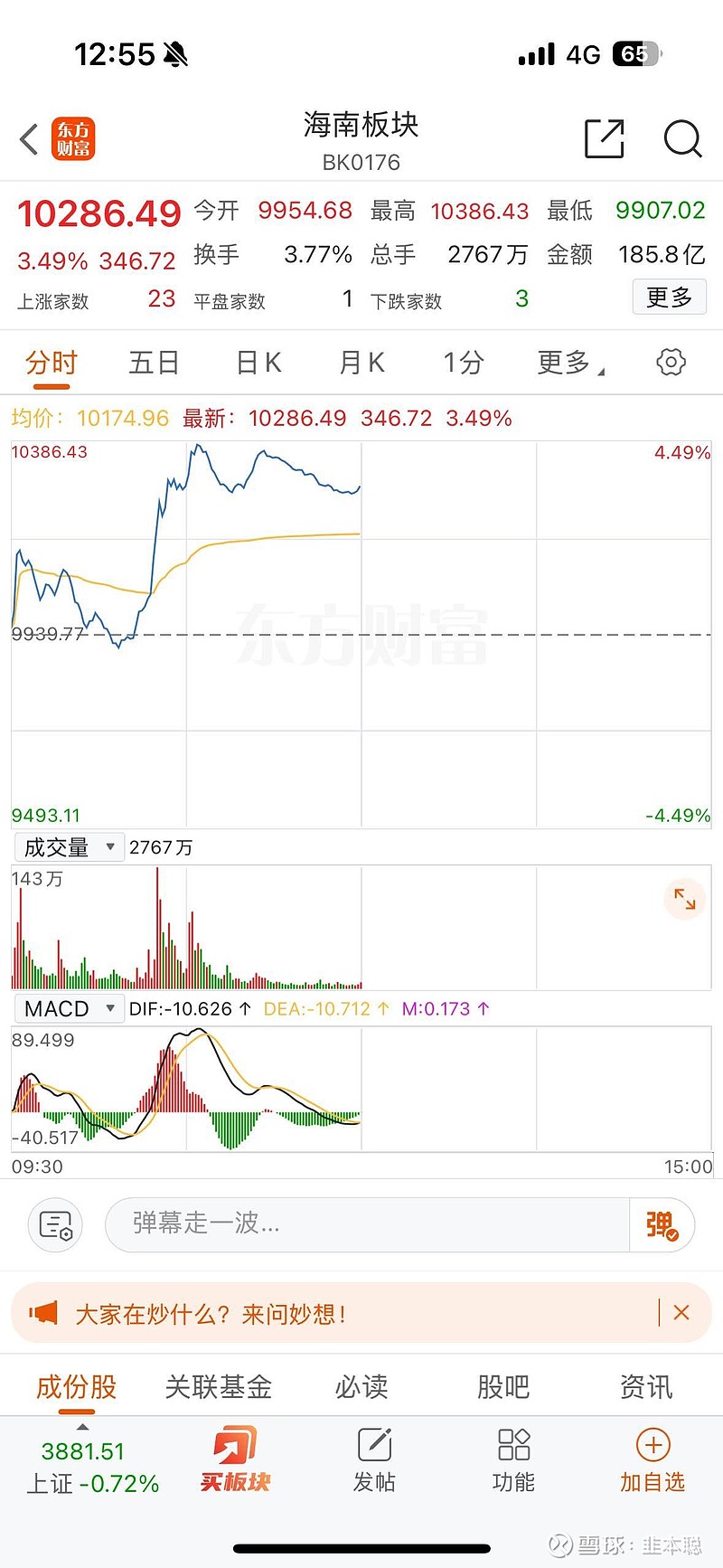Open chart settings via the gear icon
The image size is (723, 1568).
coord(670,361)
